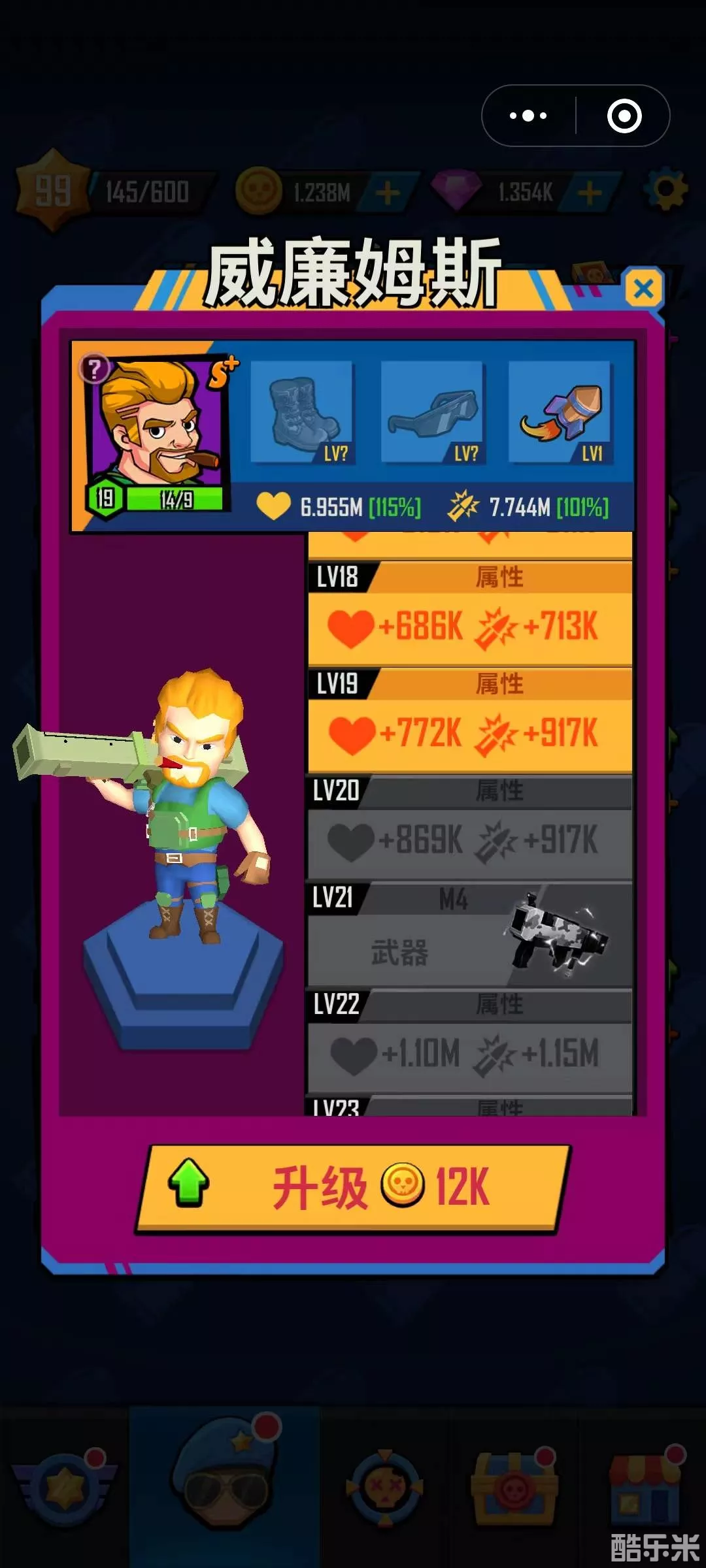Tap the question mark on hero portrait
This screenshot has width=706, height=1568.
95,369
